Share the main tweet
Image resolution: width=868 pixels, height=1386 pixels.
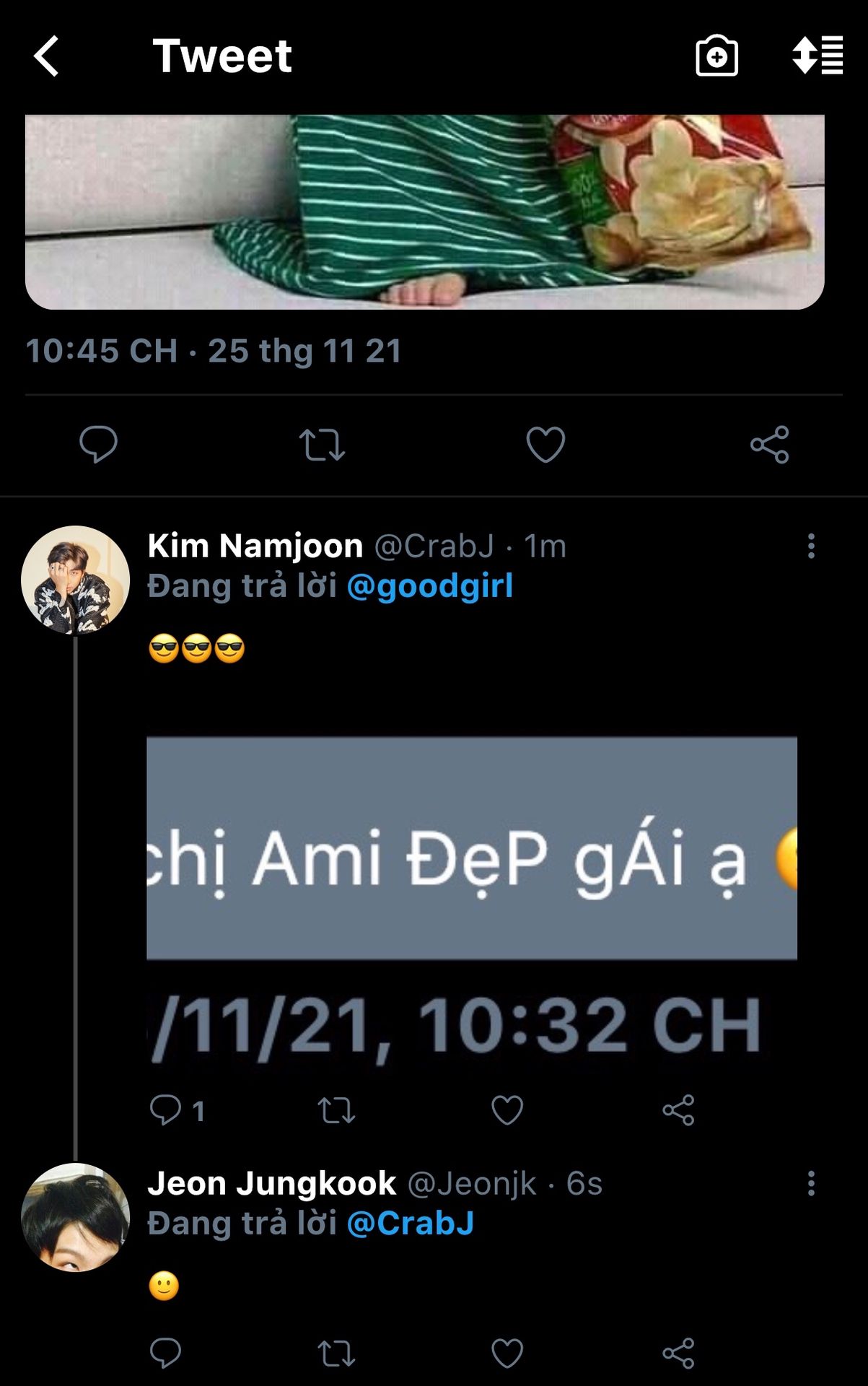tap(769, 445)
